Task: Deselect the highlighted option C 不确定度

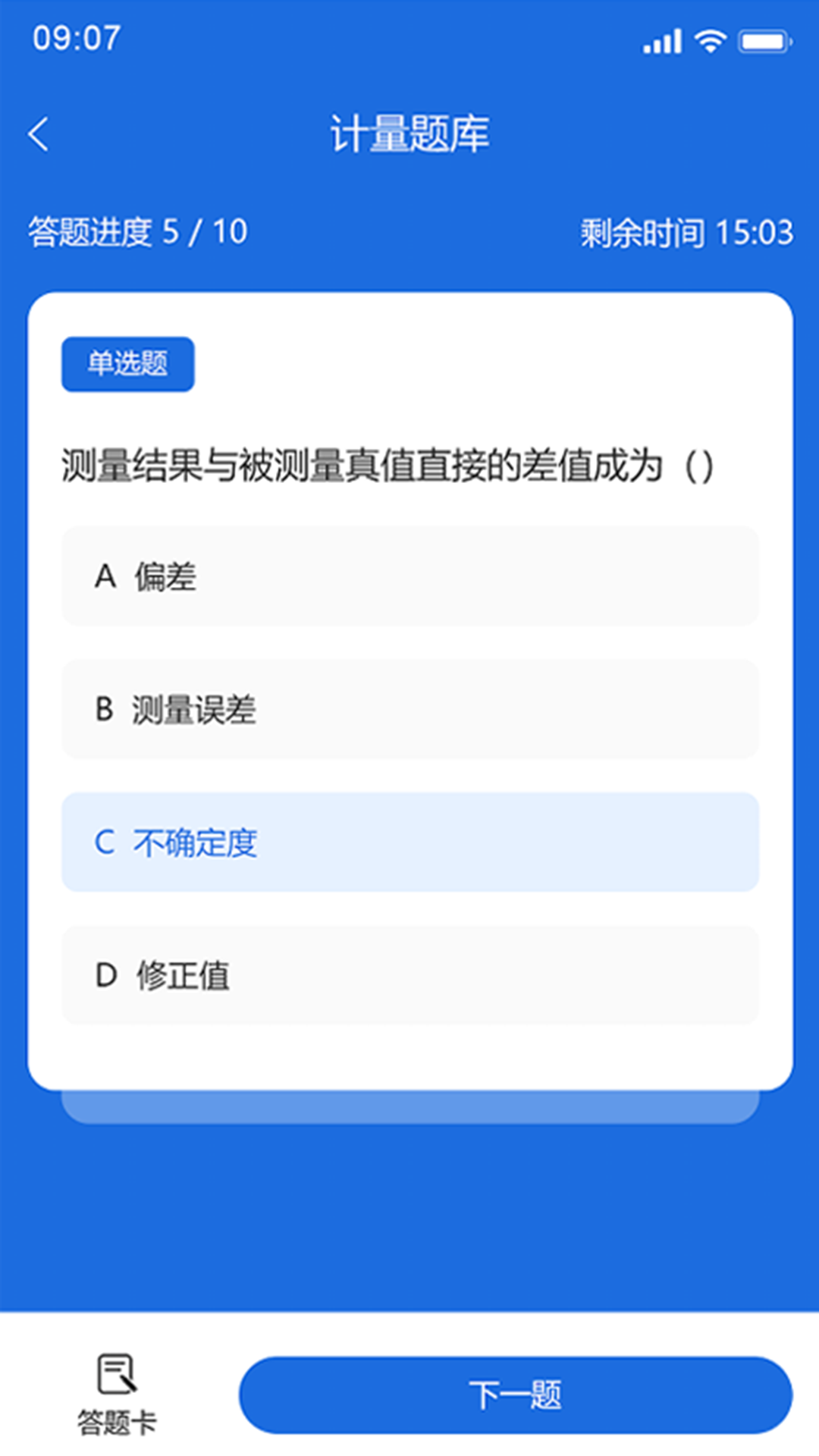Action: coord(409,843)
